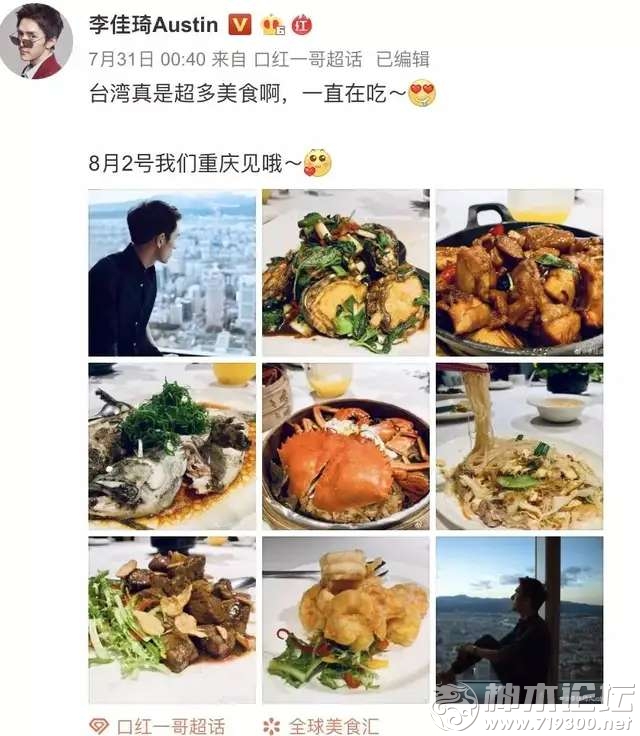
Task: Open the 李佳琦Austin username link
Action: (x=155, y=24)
